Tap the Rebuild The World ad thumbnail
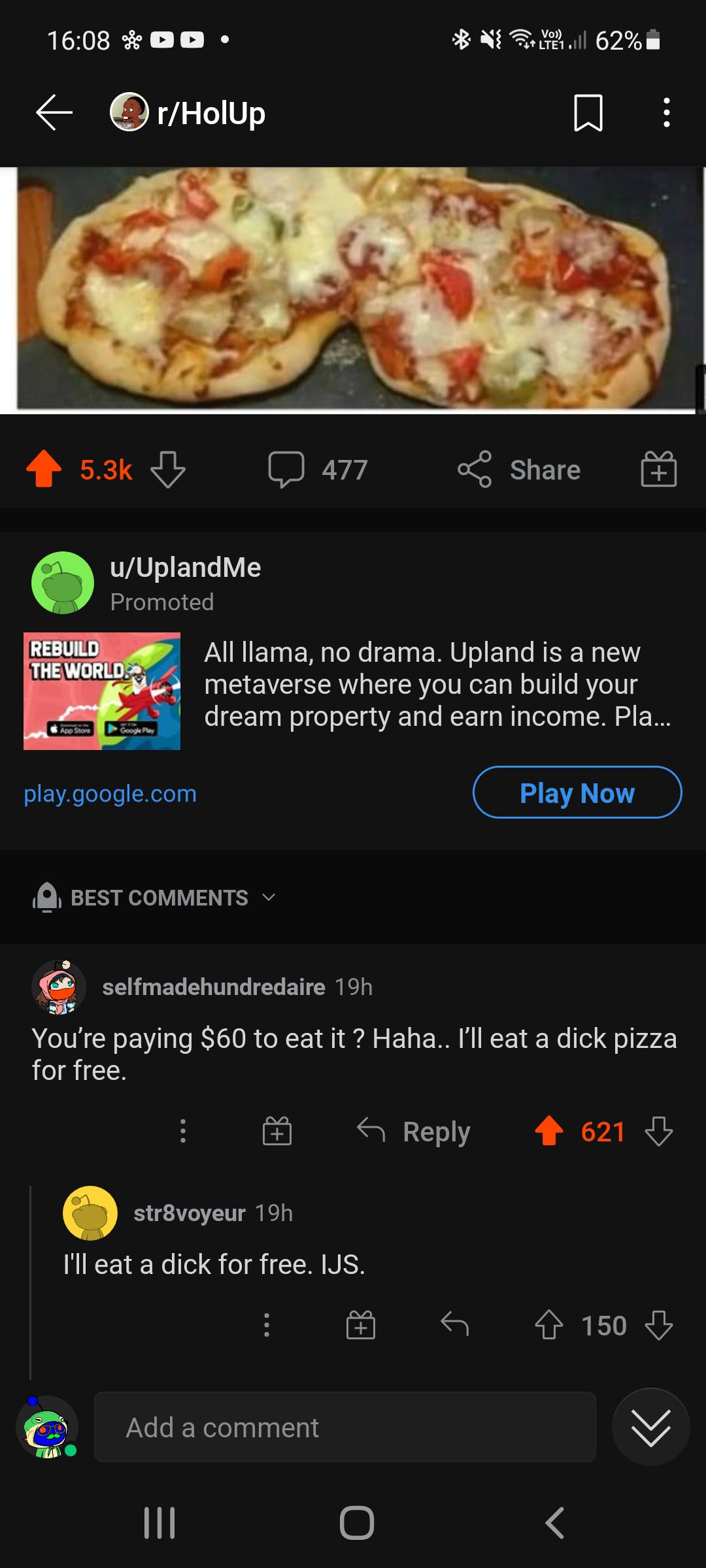The height and width of the screenshot is (1568, 706). 101,691
